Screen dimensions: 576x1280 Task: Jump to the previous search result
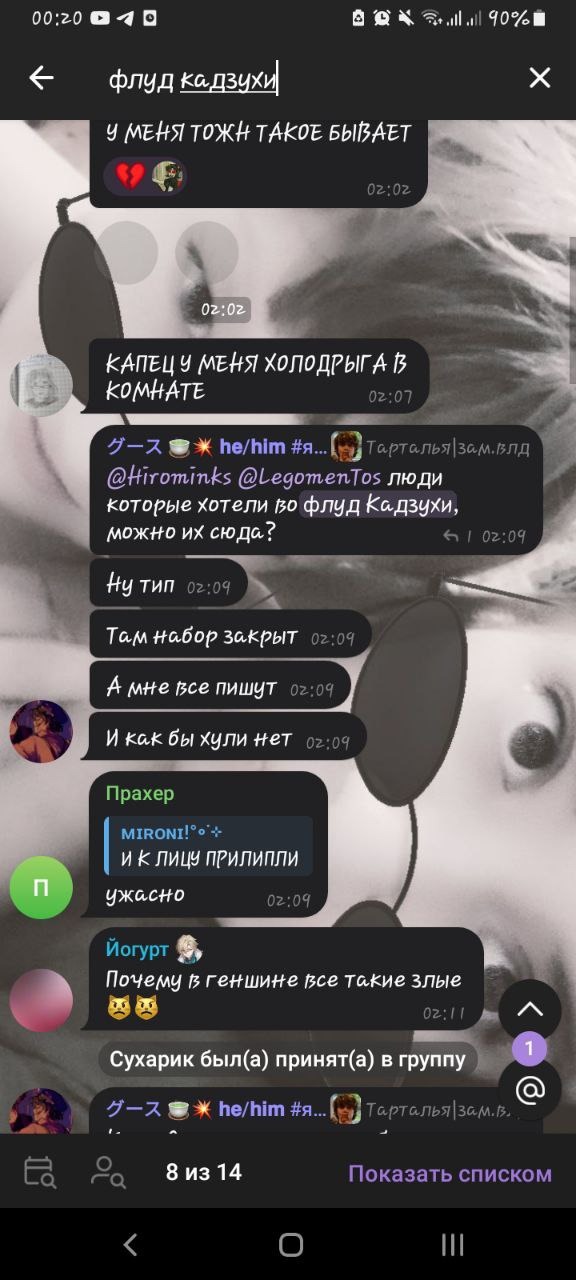tap(530, 1010)
